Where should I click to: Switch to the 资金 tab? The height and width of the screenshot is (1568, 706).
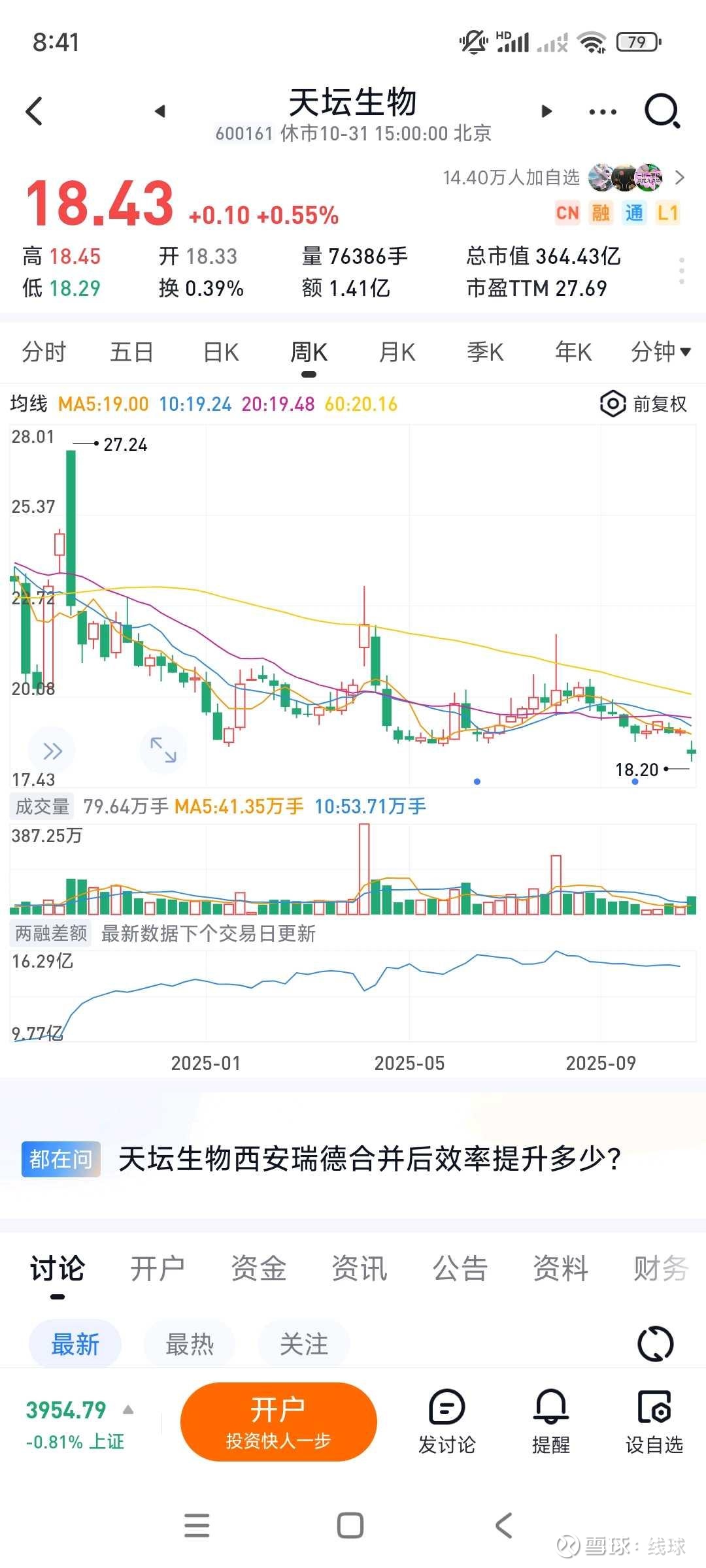tap(258, 1269)
